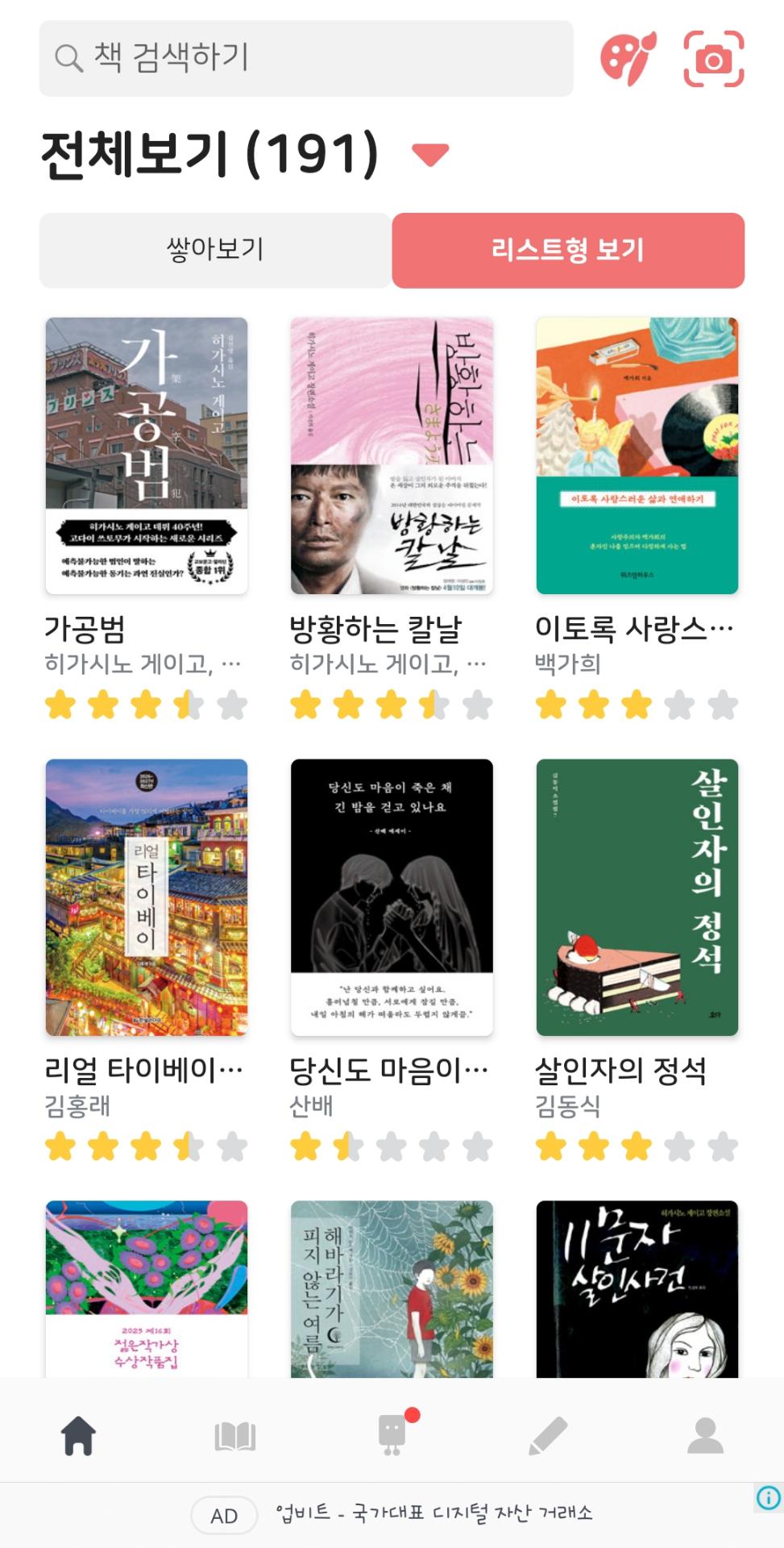Image resolution: width=784 pixels, height=1548 pixels.
Task: Tap the 책 검색하기 search field
Action: [306, 58]
